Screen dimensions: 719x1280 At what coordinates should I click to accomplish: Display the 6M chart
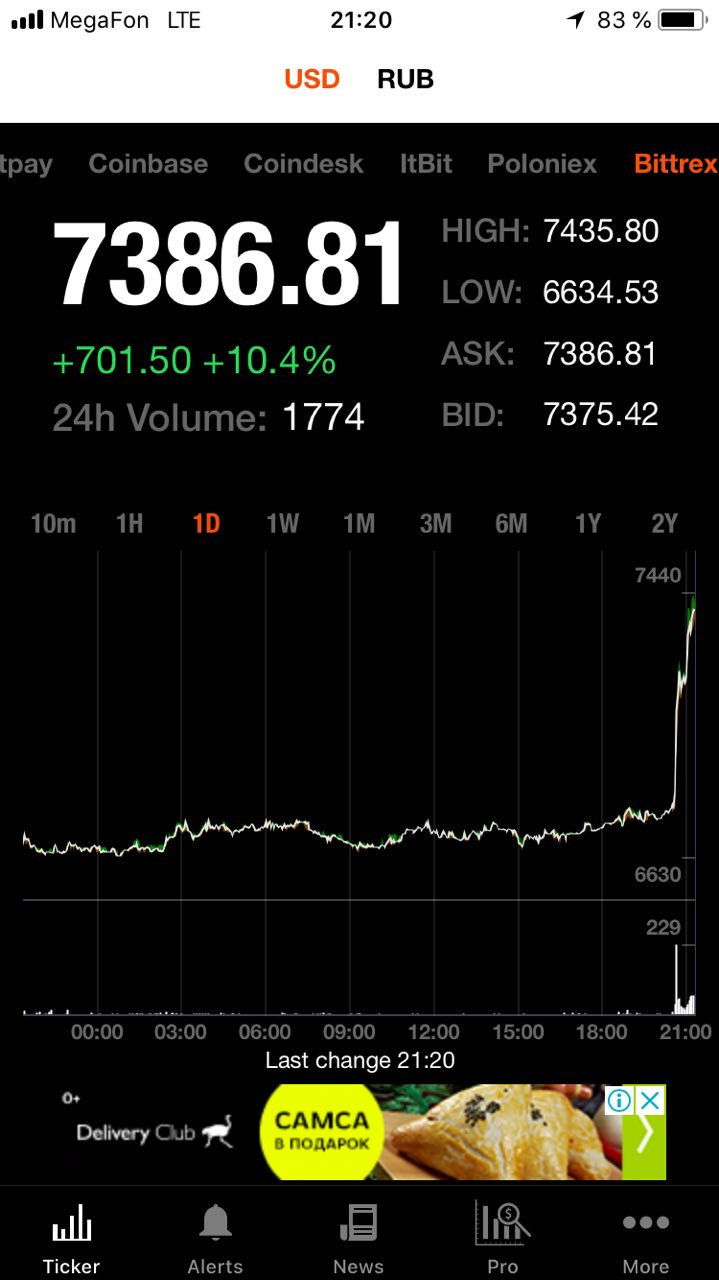pyautogui.click(x=511, y=523)
